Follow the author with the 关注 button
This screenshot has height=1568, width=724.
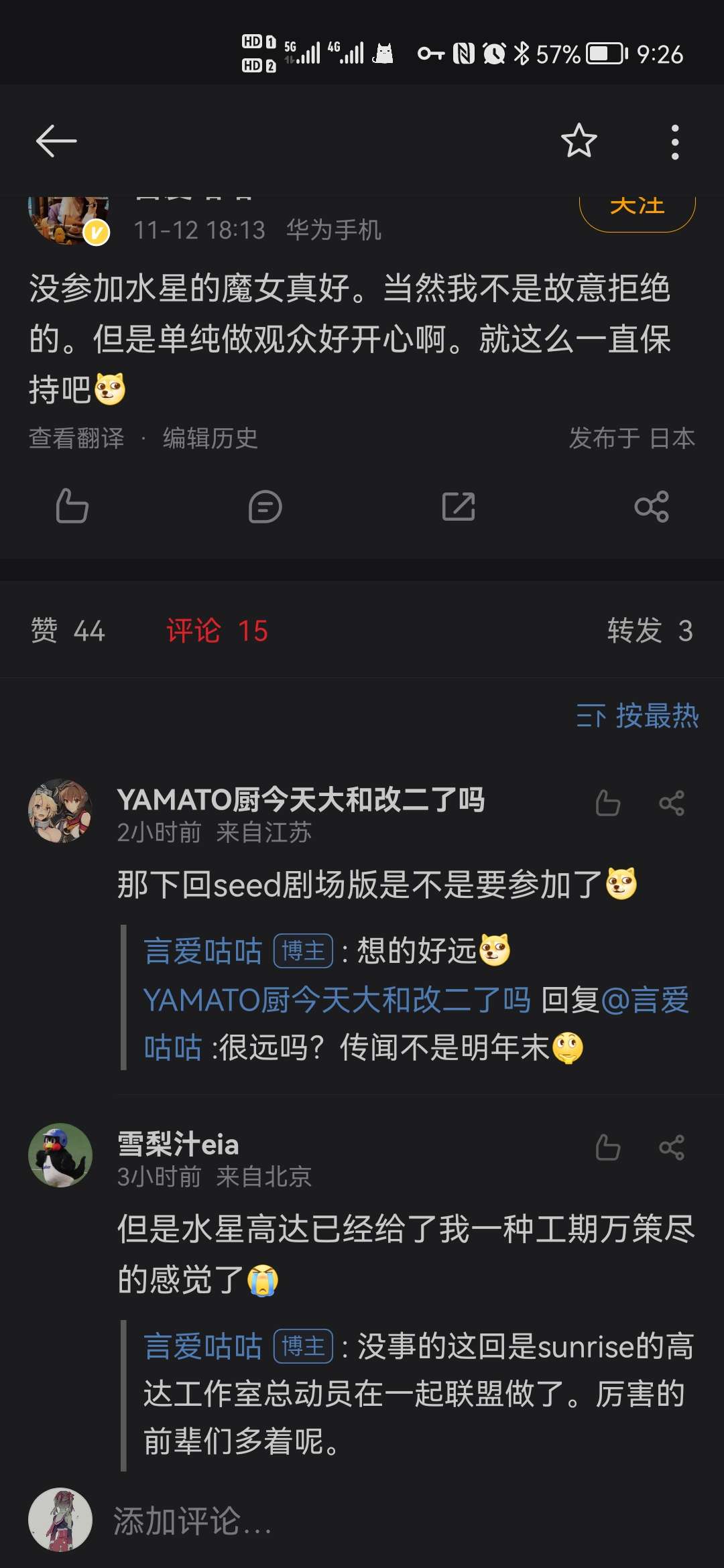click(637, 208)
